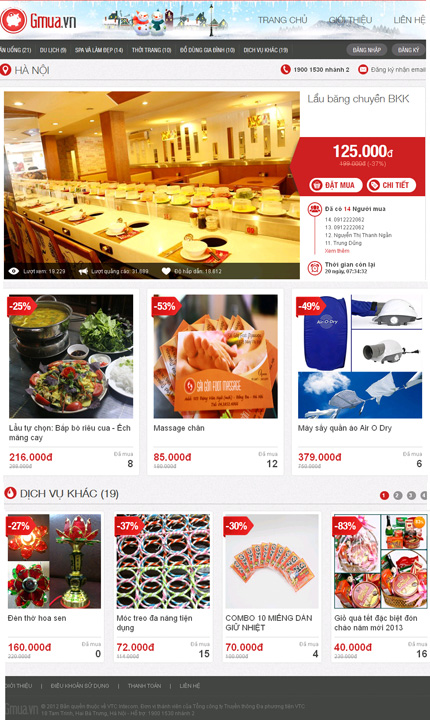The image size is (430, 720).
Task: Open SPA VÀ LÀM ĐẸP category
Action: (x=99, y=50)
